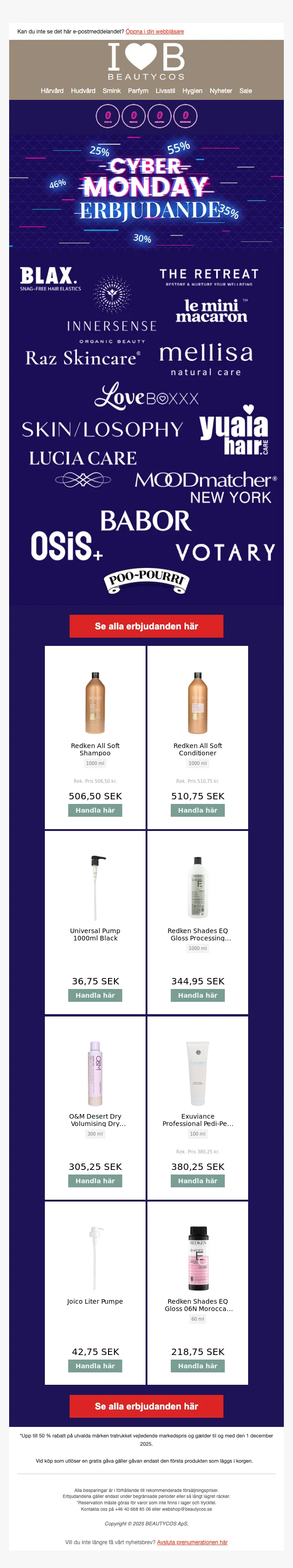The image size is (293, 1568).
Task: Select the Parfym category link
Action: point(138,91)
